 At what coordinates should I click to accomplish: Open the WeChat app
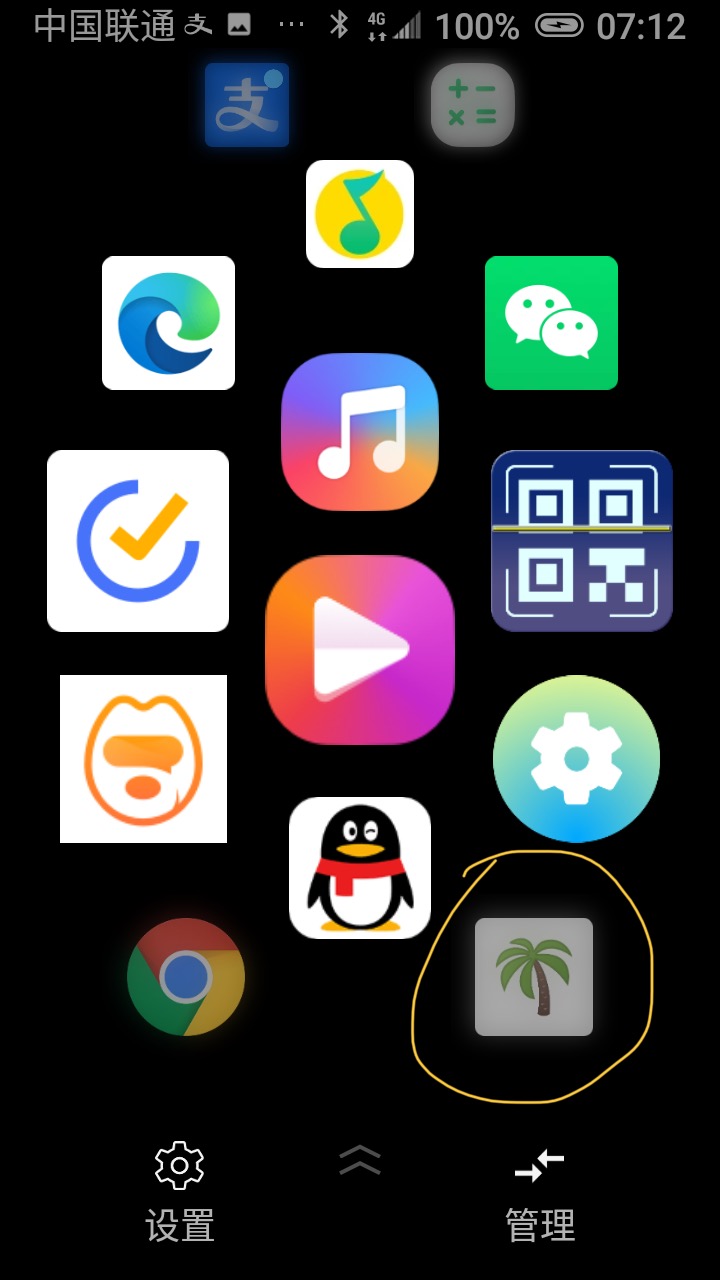(x=551, y=323)
